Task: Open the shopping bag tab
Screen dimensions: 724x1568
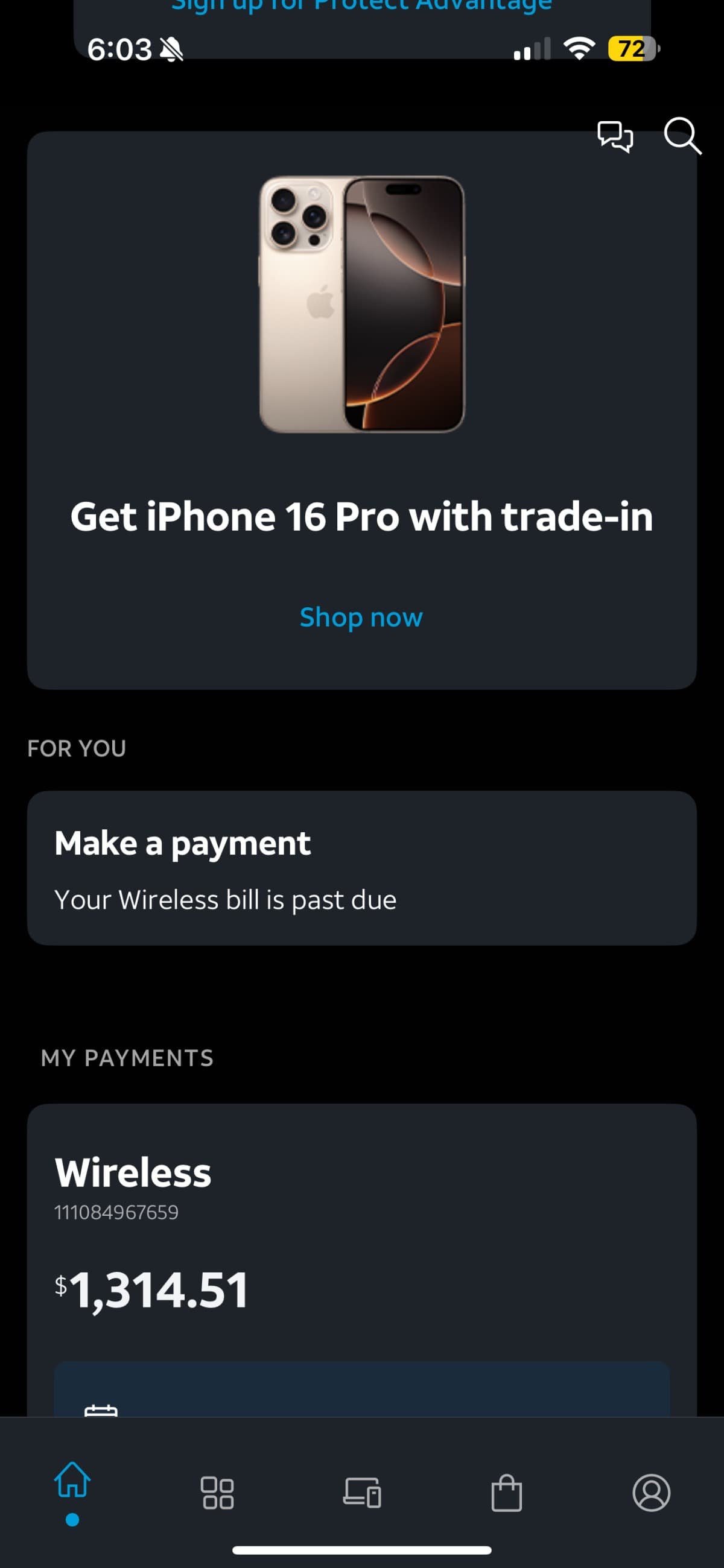Action: coord(507,1493)
